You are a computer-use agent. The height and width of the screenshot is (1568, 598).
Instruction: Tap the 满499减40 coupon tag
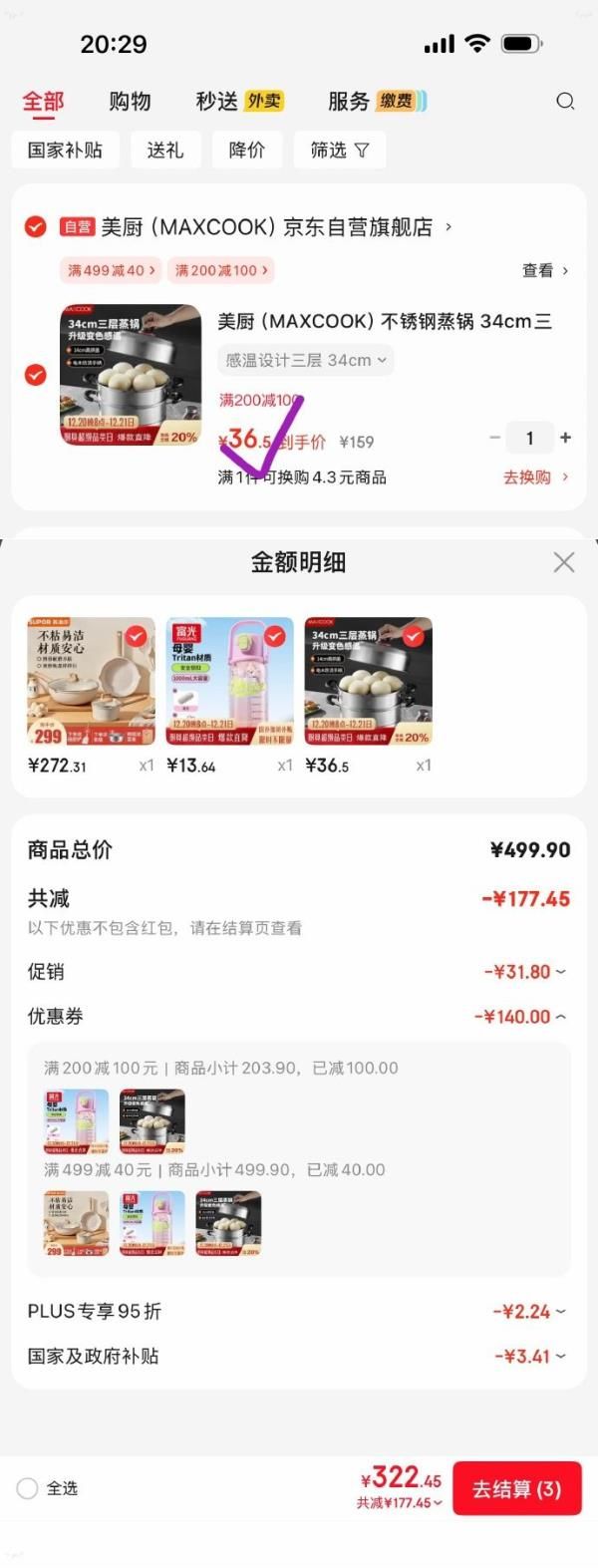tap(111, 270)
